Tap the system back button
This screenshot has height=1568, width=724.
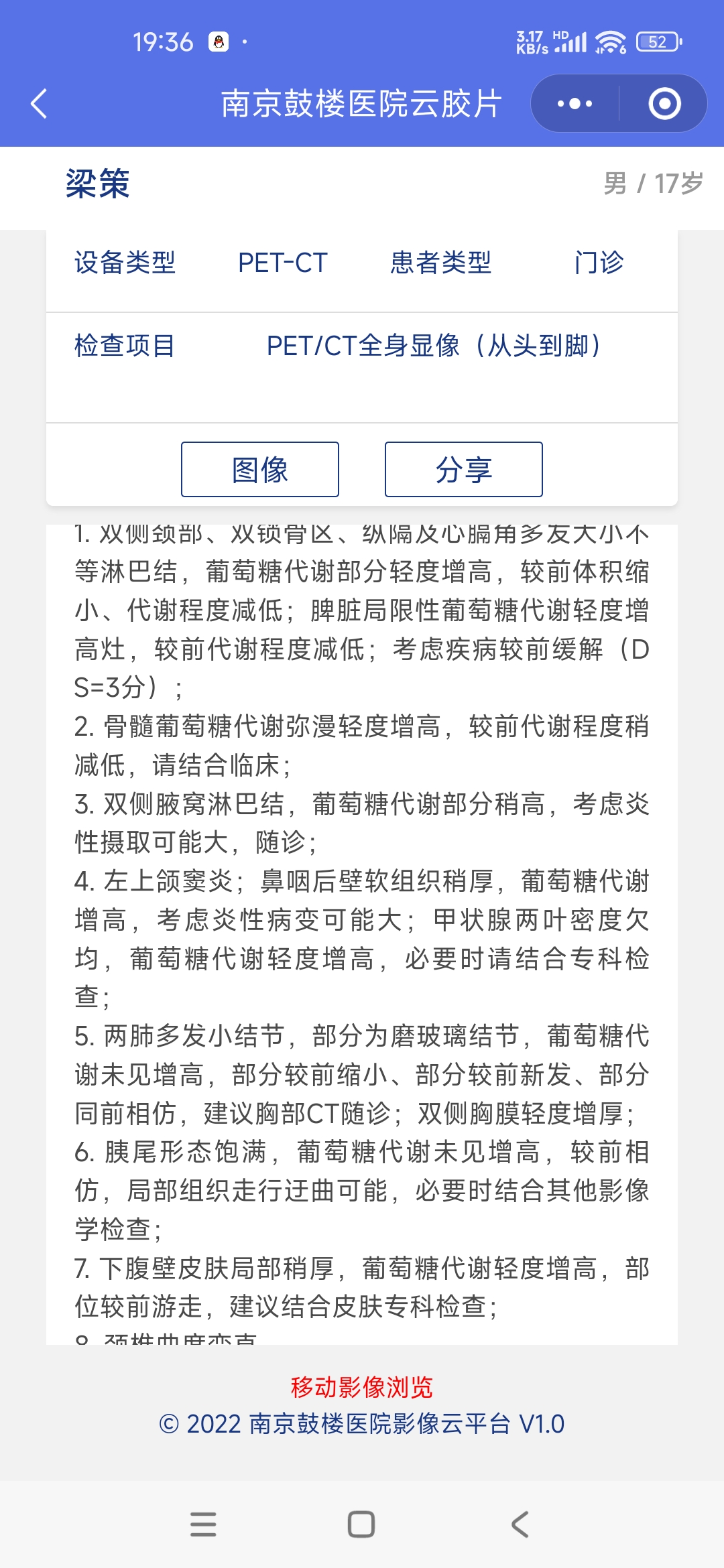click(x=520, y=1524)
